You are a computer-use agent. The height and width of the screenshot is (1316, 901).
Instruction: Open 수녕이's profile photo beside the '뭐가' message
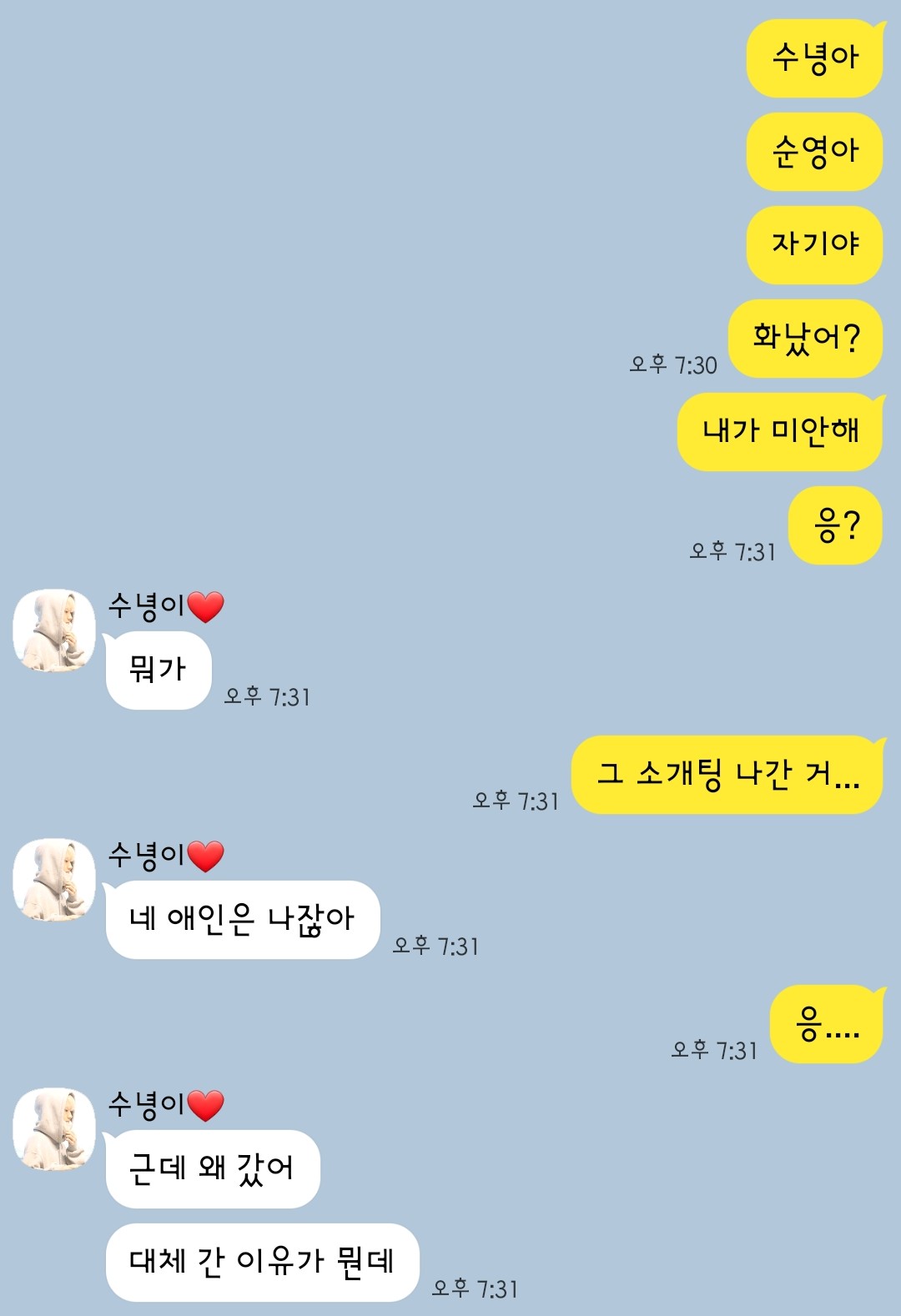tap(54, 630)
